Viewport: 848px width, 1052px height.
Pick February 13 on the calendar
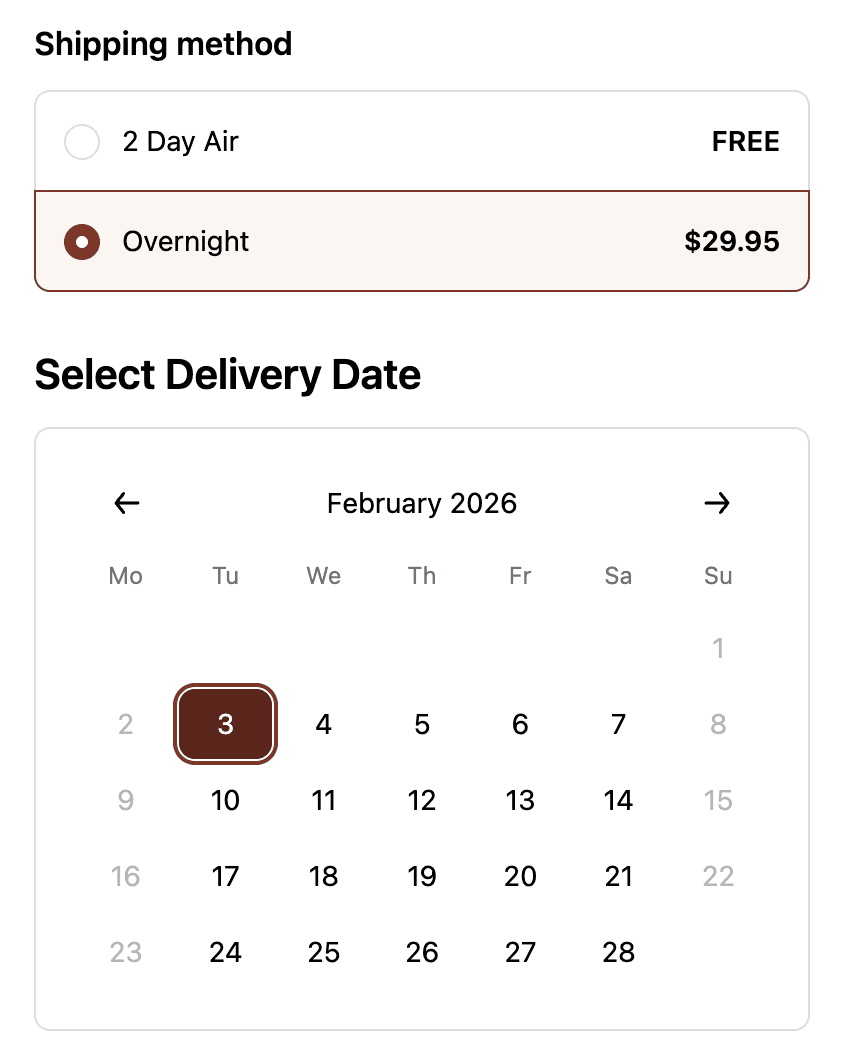pos(520,800)
